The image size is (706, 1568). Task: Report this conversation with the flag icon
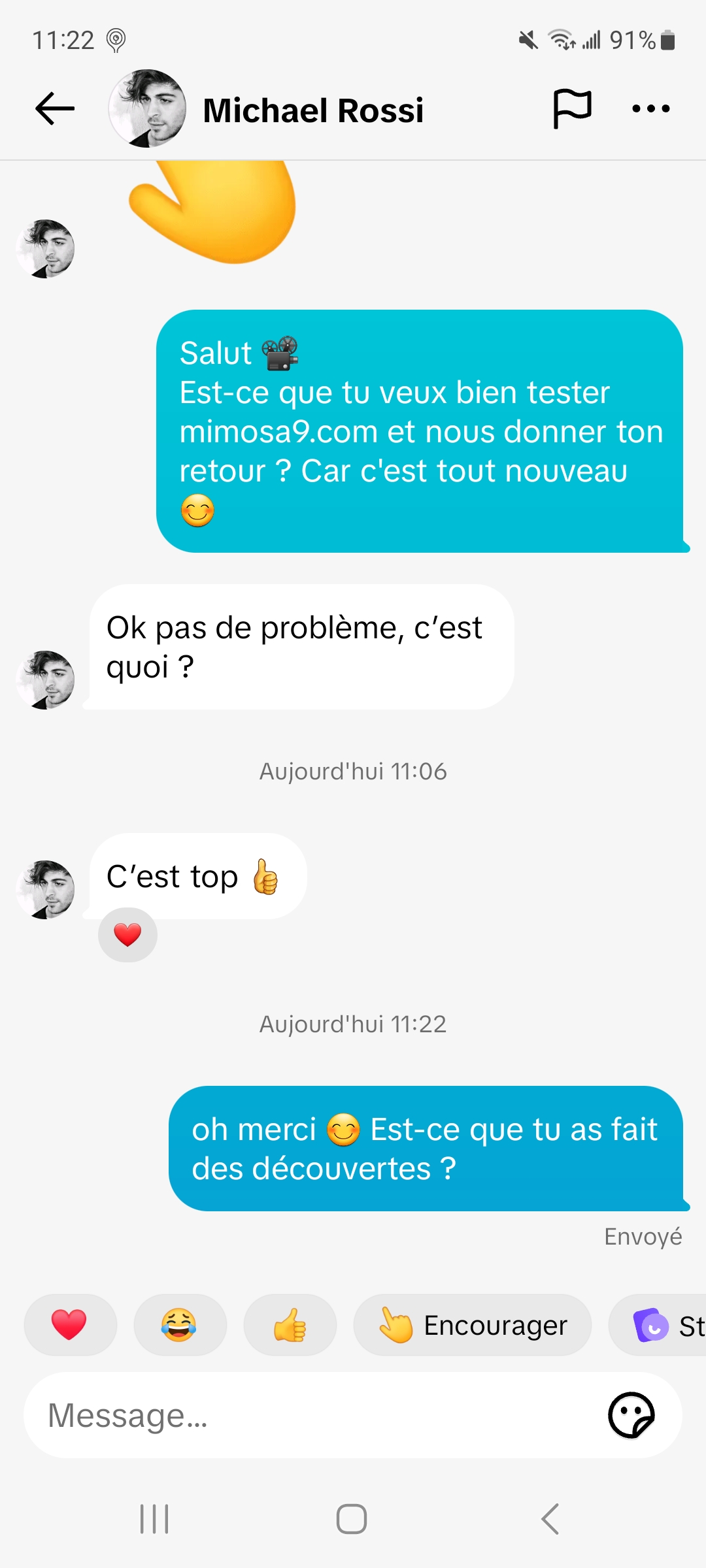tap(572, 108)
